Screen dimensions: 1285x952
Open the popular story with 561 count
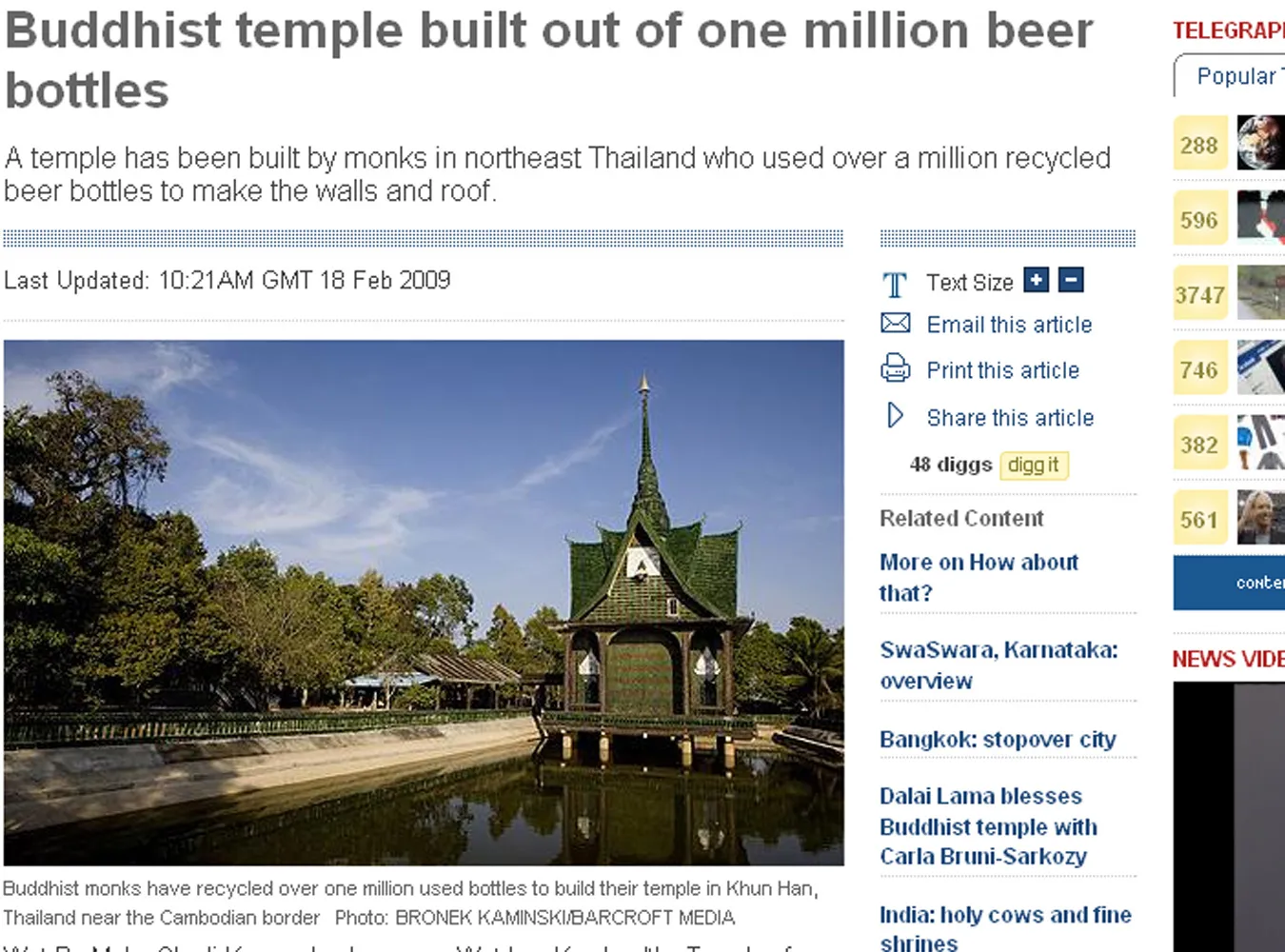pyautogui.click(x=1260, y=519)
